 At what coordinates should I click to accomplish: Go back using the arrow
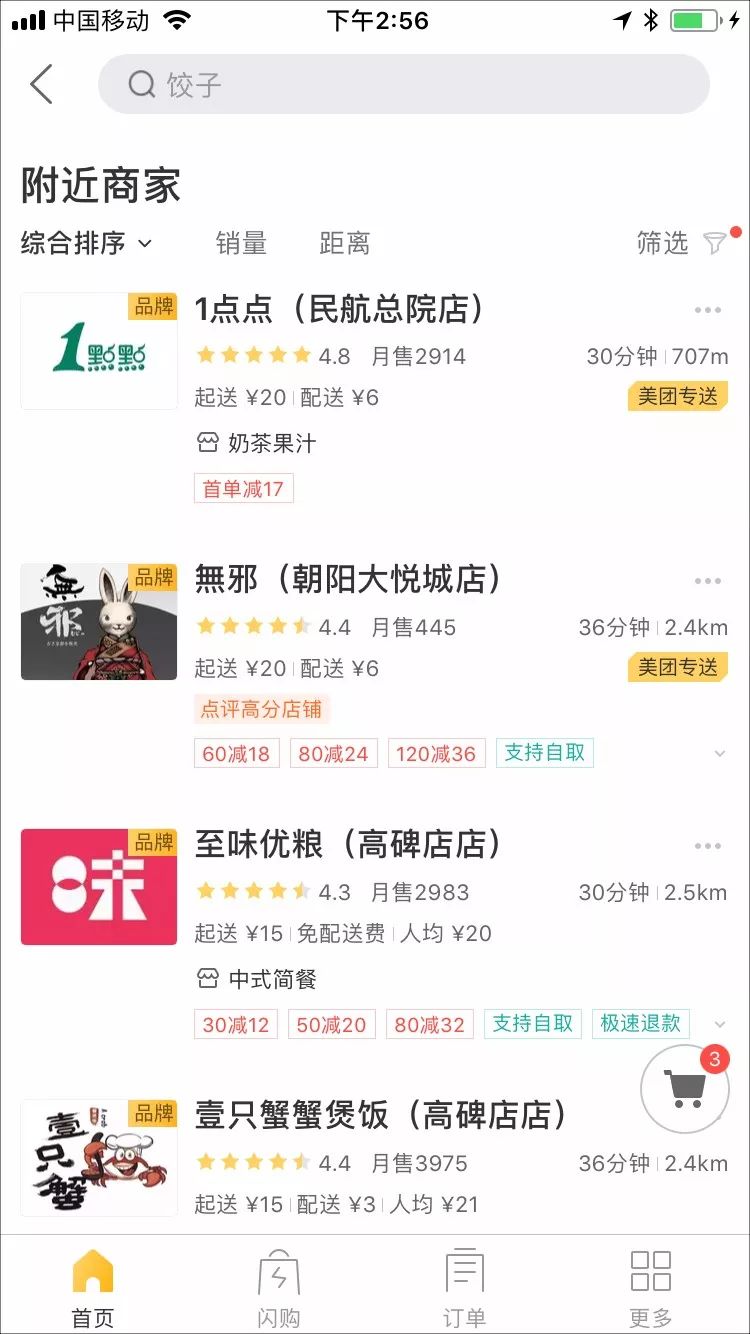(x=40, y=84)
